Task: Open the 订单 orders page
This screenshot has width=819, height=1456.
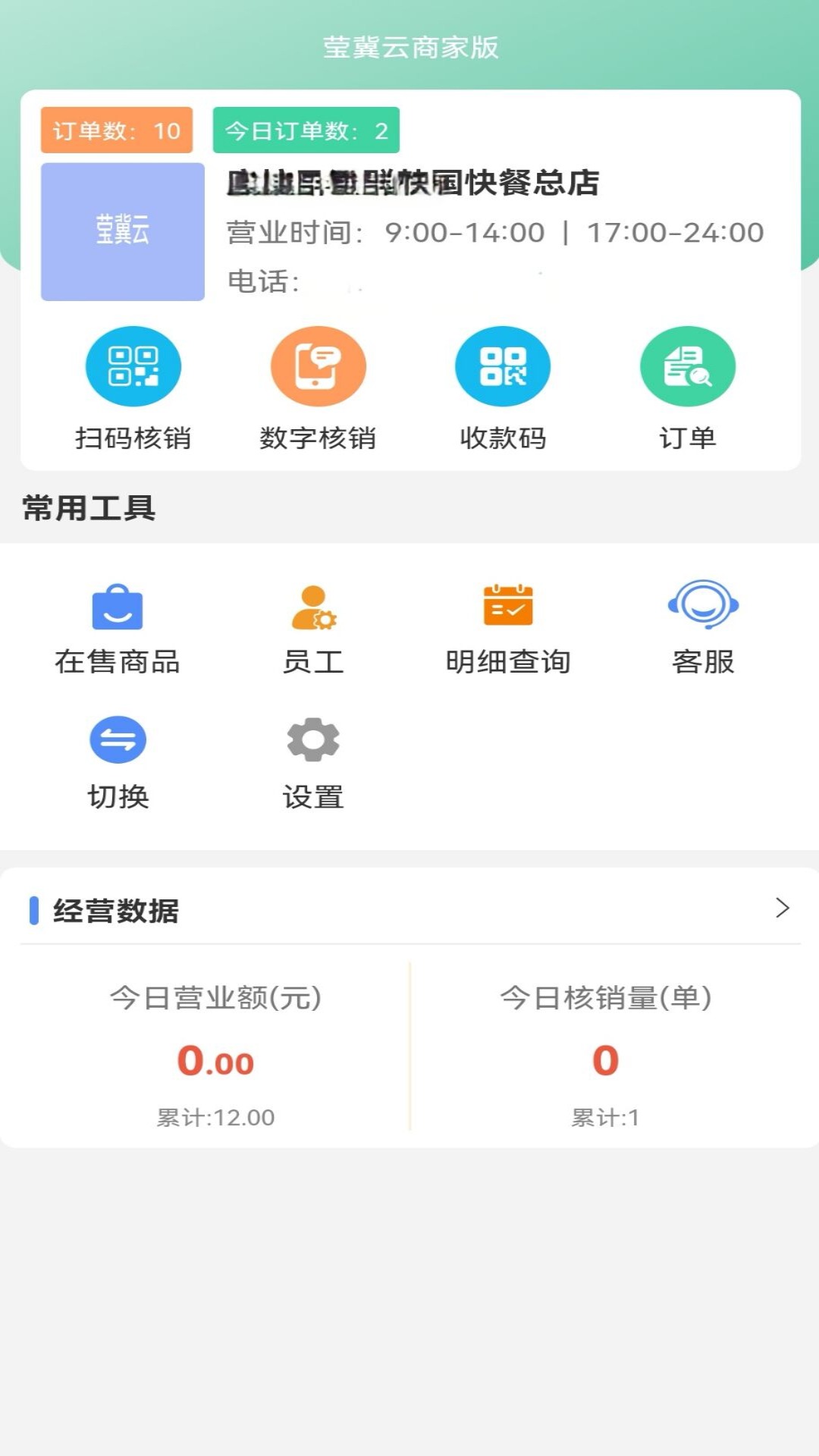Action: [x=687, y=367]
